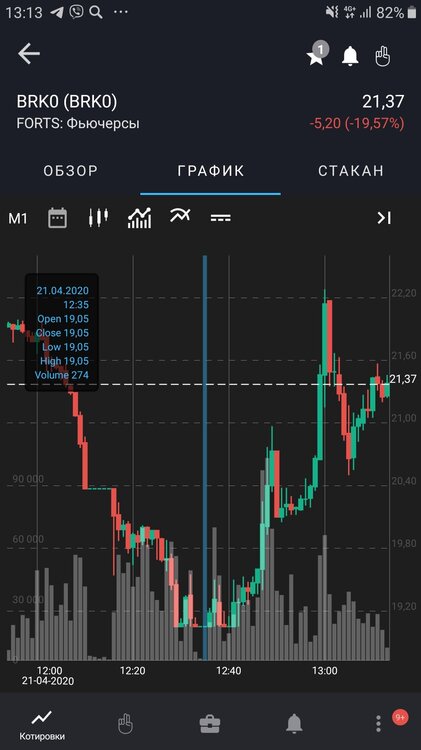This screenshot has height=750, width=421.
Task: Switch to the ОБЗОР tab
Action: tap(70, 171)
